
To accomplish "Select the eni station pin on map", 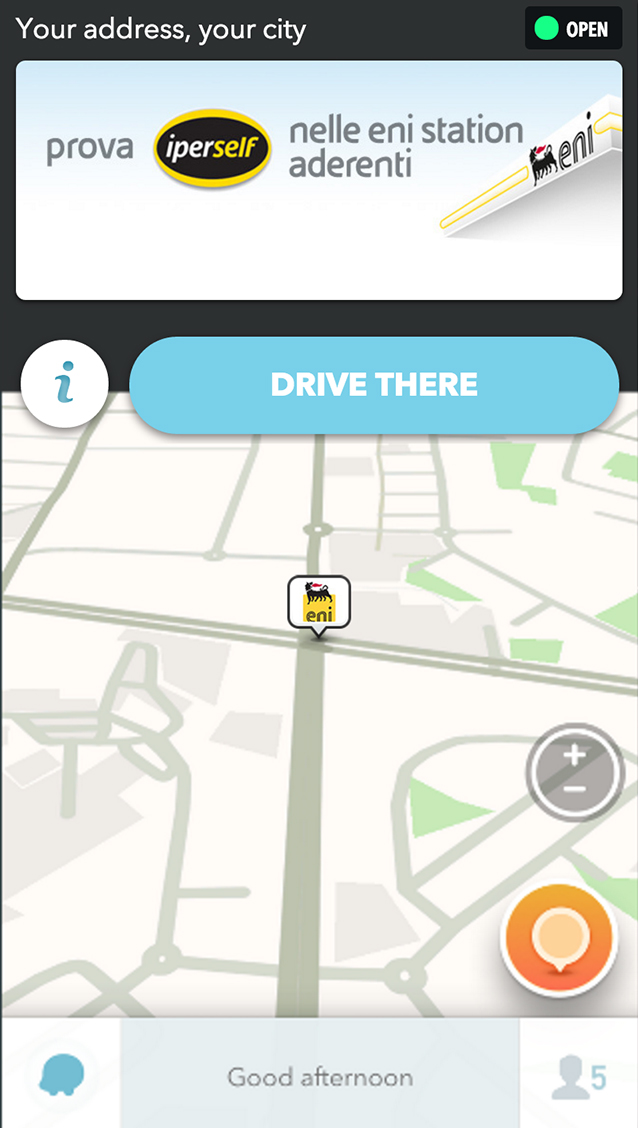I will pyautogui.click(x=319, y=604).
